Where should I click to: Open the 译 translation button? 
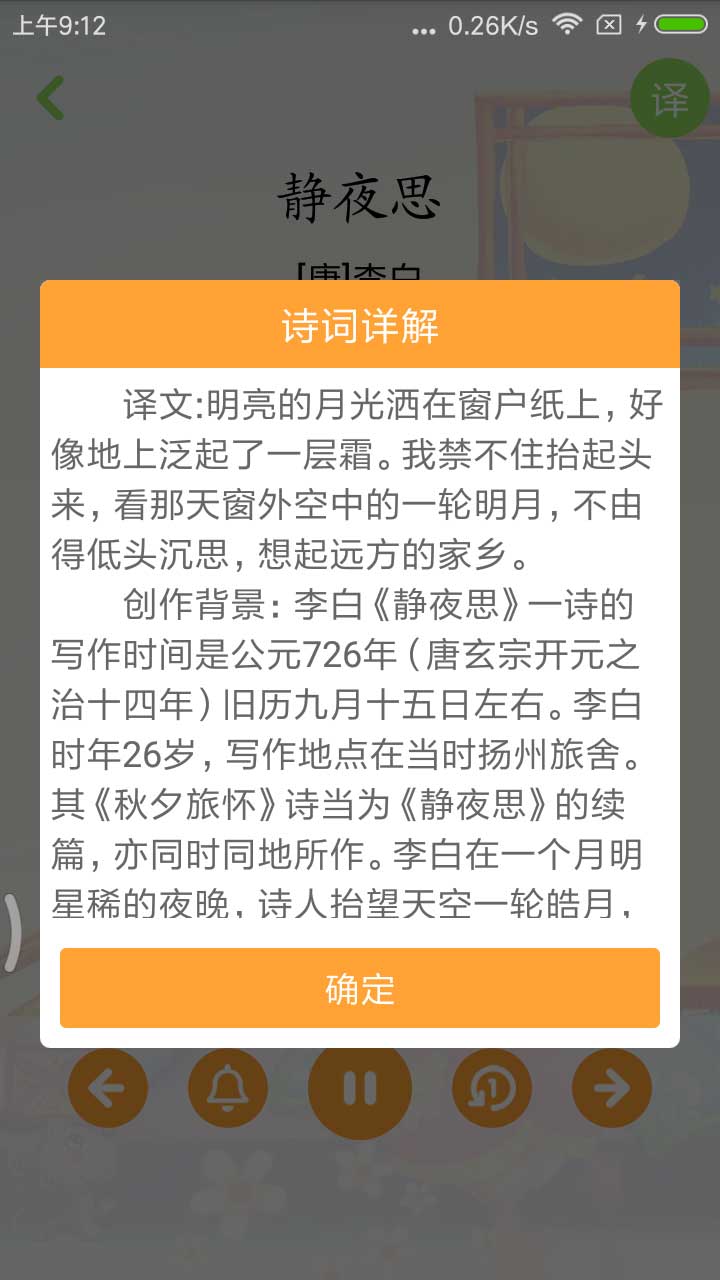(x=669, y=99)
